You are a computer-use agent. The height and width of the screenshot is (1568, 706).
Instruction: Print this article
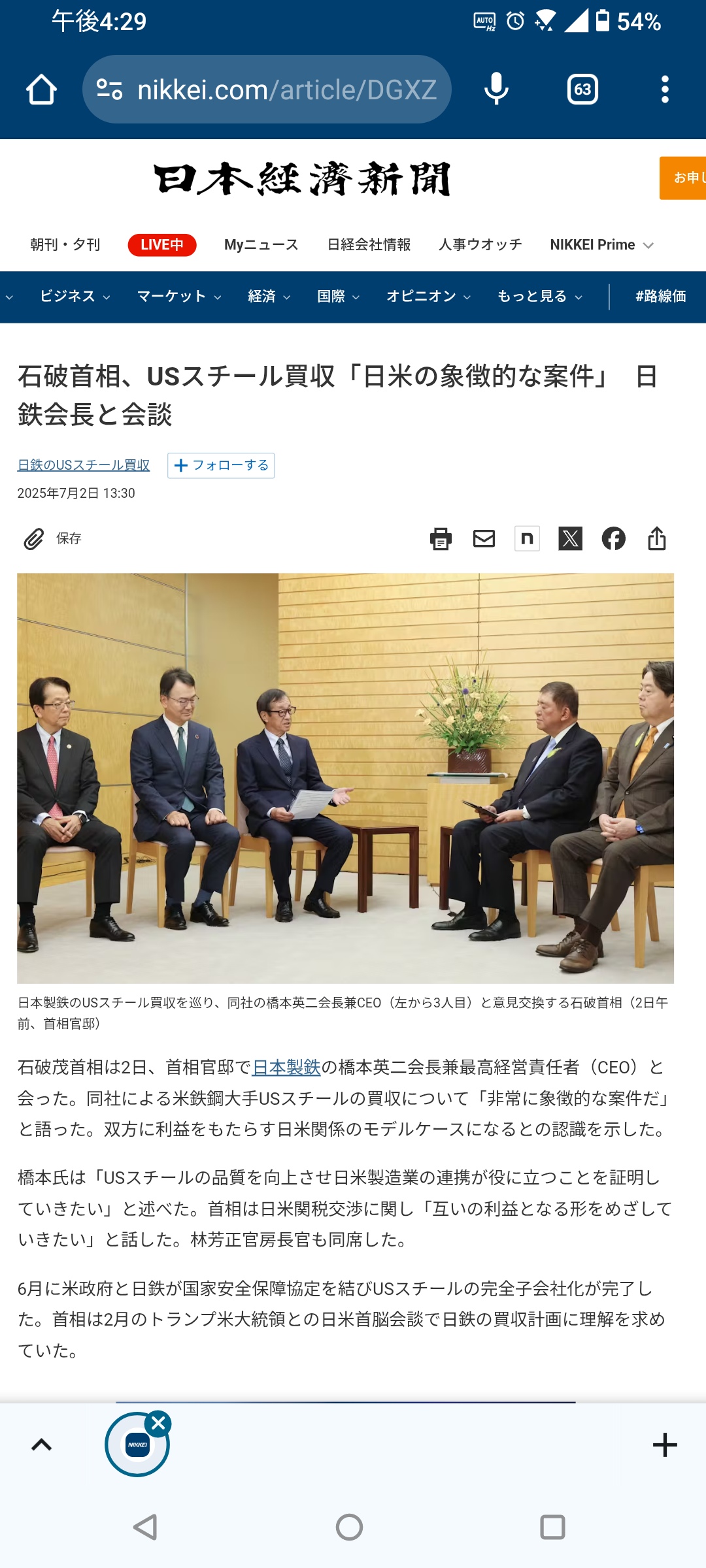coord(441,539)
